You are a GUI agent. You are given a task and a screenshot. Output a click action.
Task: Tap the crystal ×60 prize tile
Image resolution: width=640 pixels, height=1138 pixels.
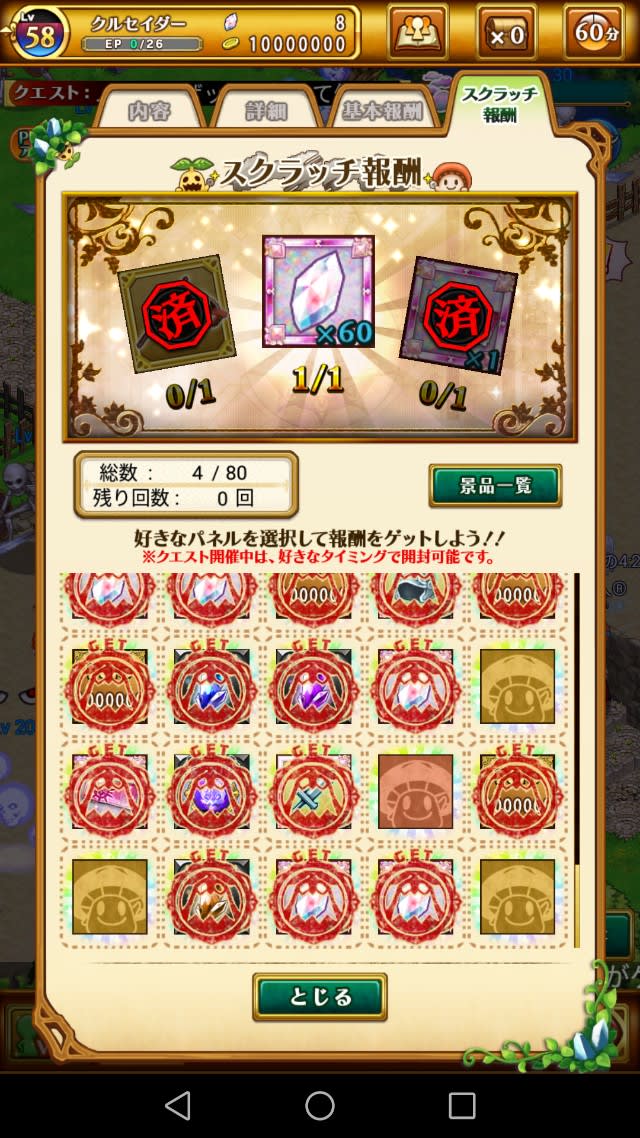tap(318, 292)
